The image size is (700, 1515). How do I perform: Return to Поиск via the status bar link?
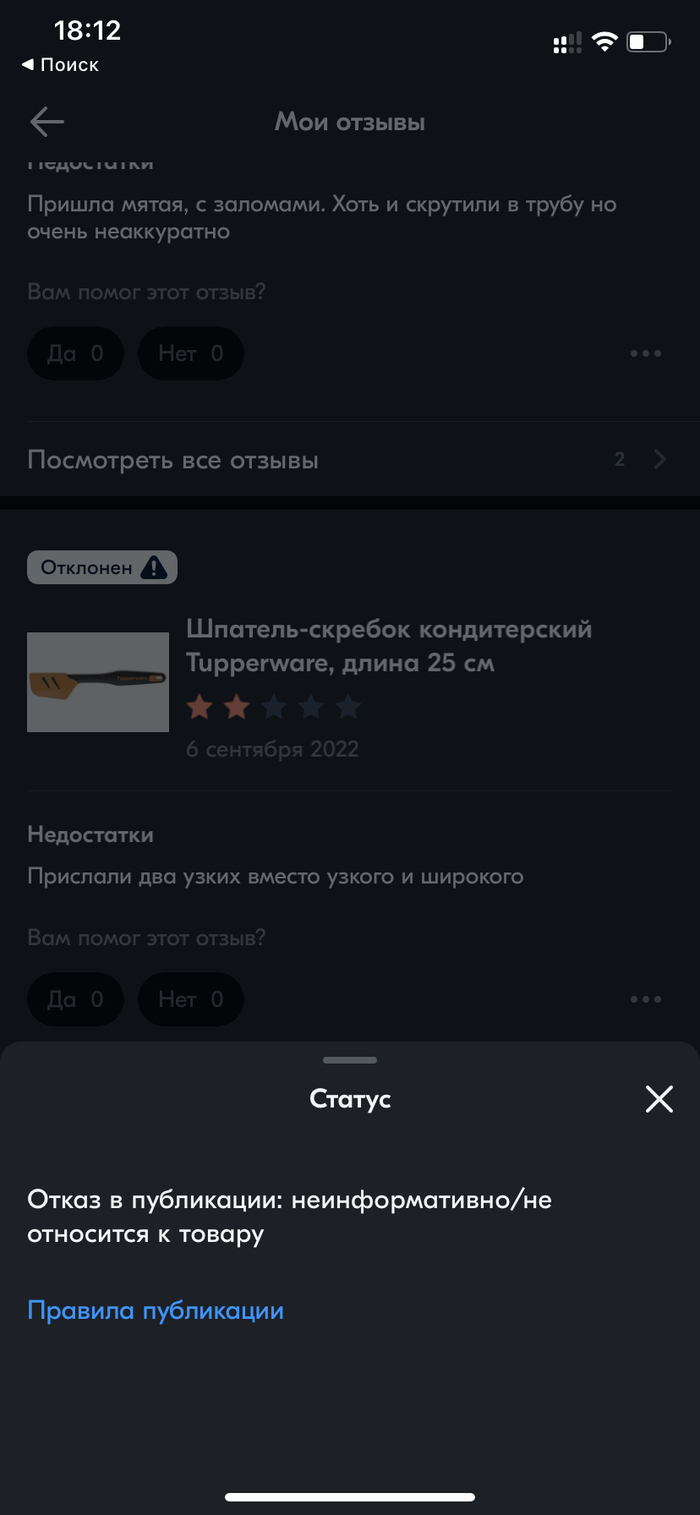[60, 65]
